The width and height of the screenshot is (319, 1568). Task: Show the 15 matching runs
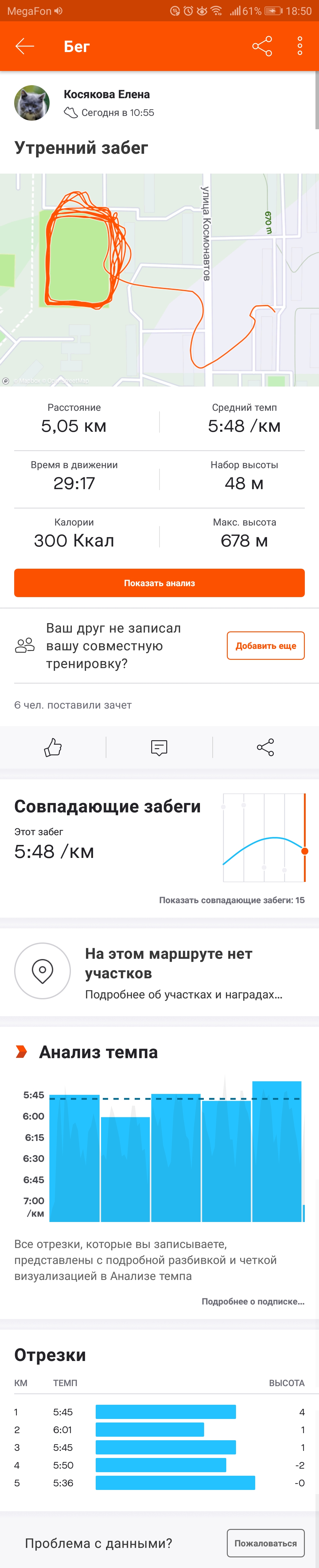(x=232, y=900)
